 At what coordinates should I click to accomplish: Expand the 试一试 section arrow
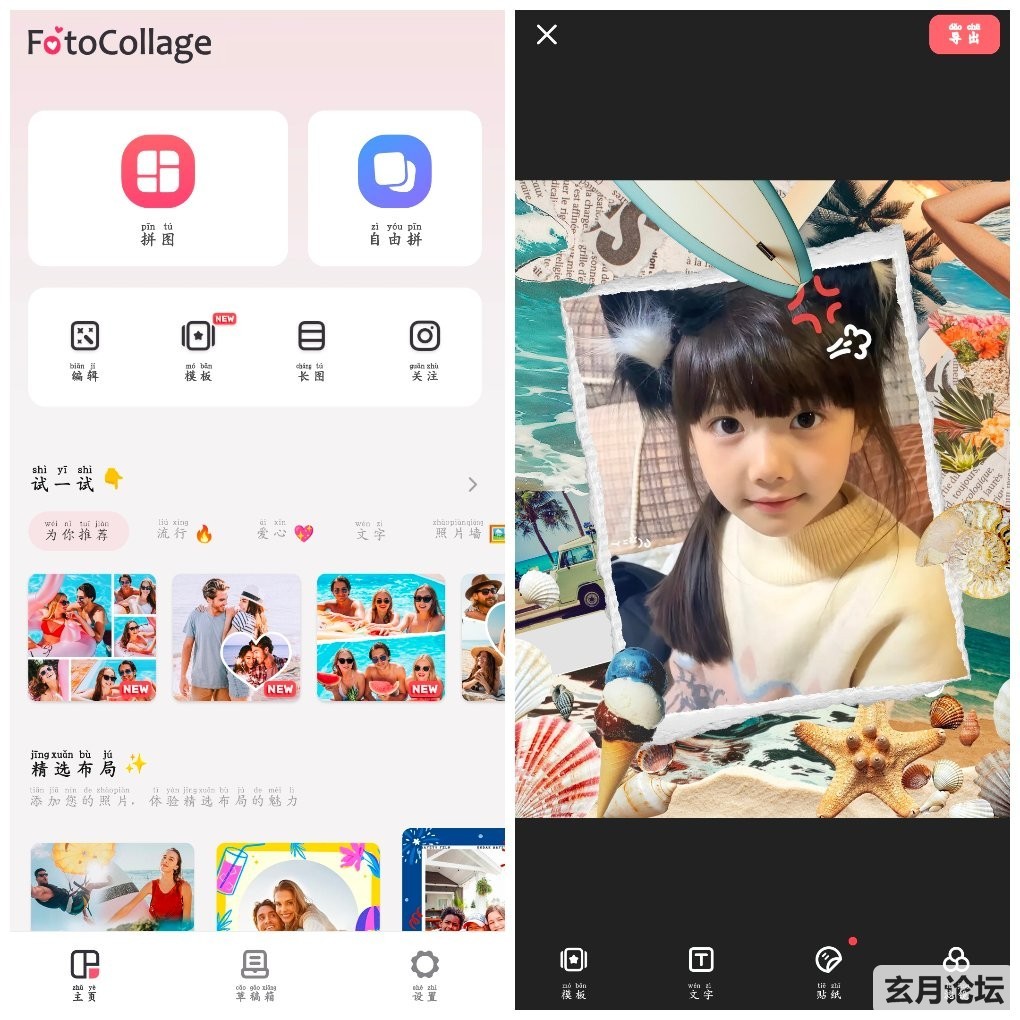pyautogui.click(x=473, y=485)
